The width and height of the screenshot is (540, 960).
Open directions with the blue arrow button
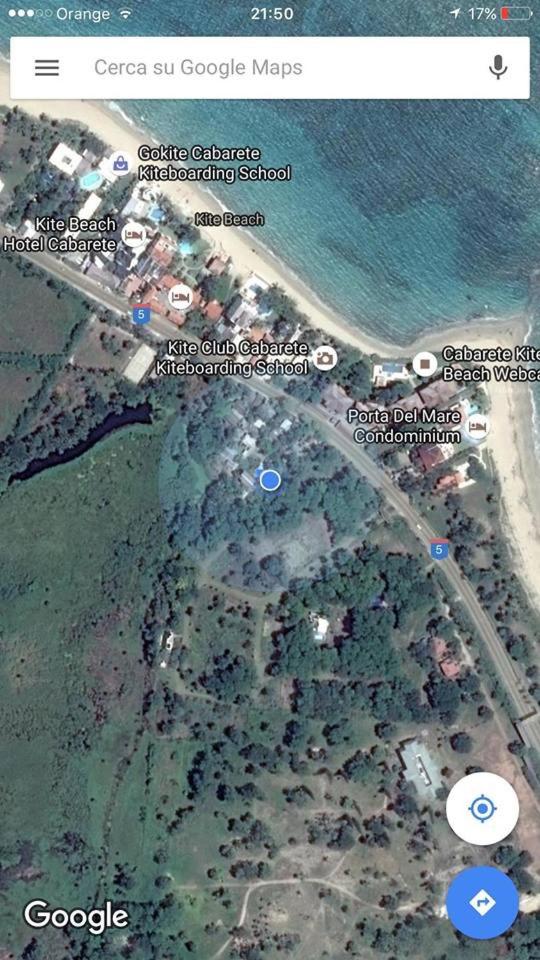coord(482,902)
